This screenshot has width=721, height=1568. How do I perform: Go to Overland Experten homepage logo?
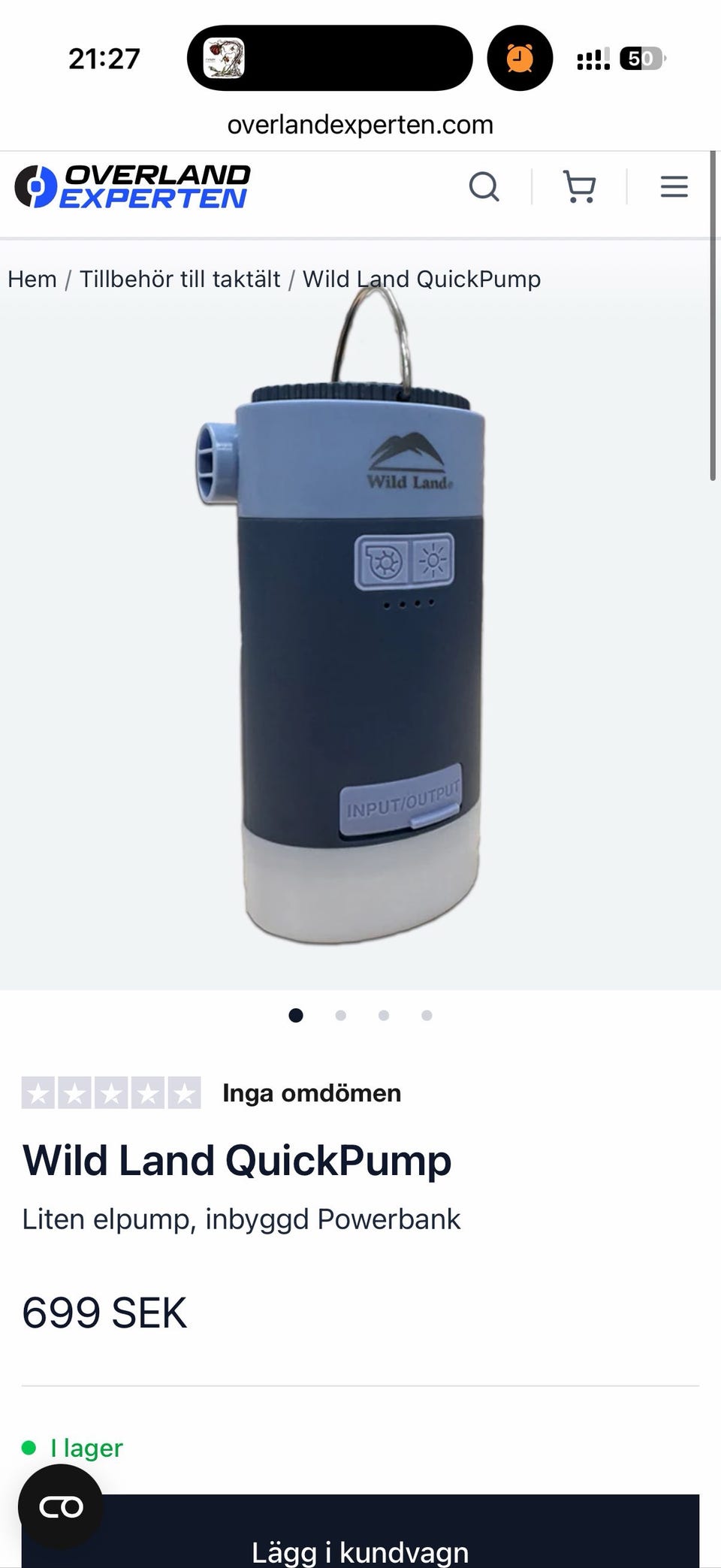point(133,187)
